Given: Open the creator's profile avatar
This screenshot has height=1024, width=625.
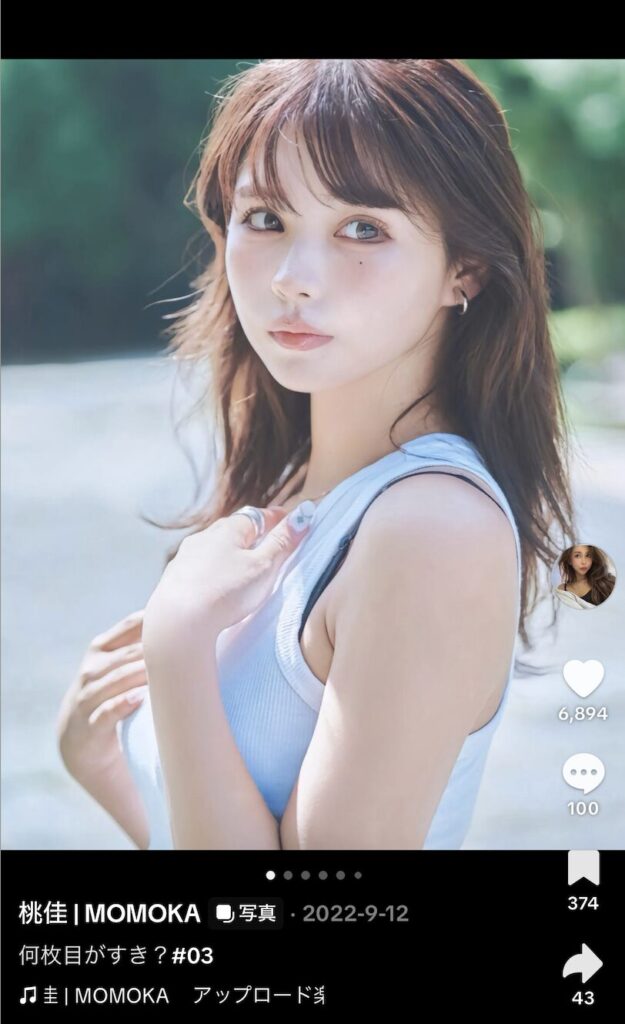Looking at the screenshot, I should pos(585,576).
